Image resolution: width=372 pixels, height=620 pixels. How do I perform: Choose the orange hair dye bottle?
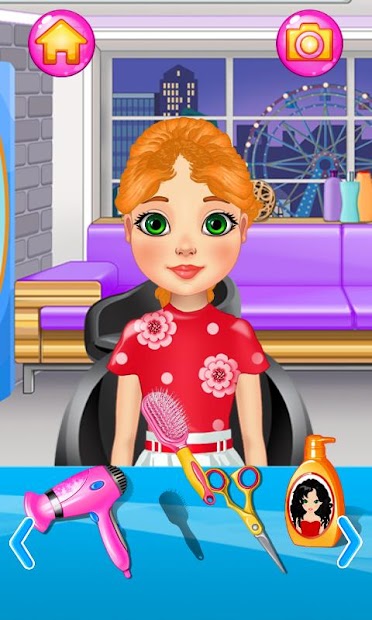click(315, 490)
